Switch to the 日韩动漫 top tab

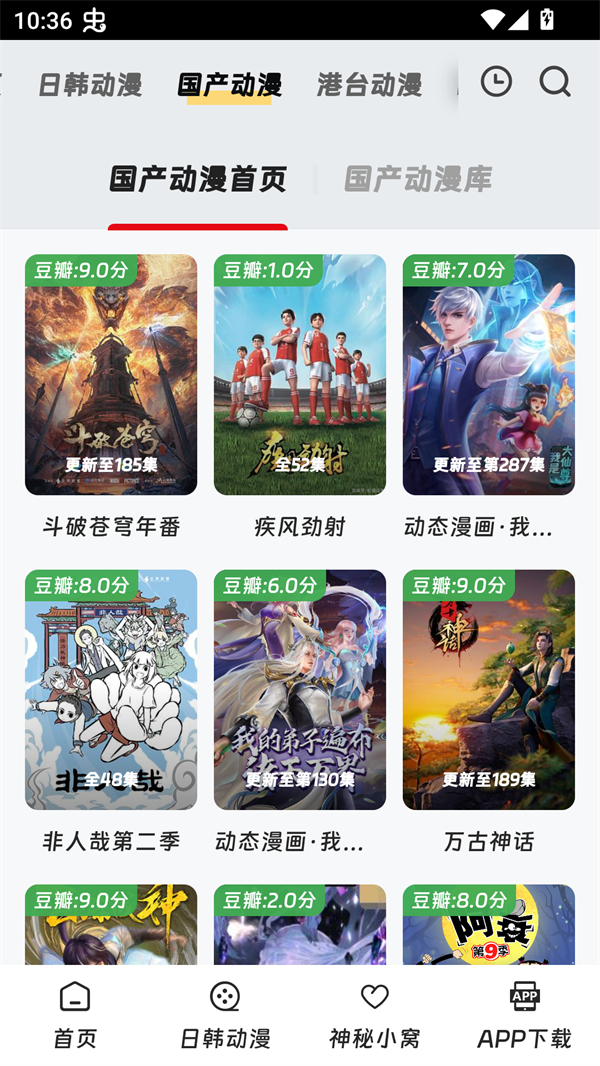tap(90, 85)
